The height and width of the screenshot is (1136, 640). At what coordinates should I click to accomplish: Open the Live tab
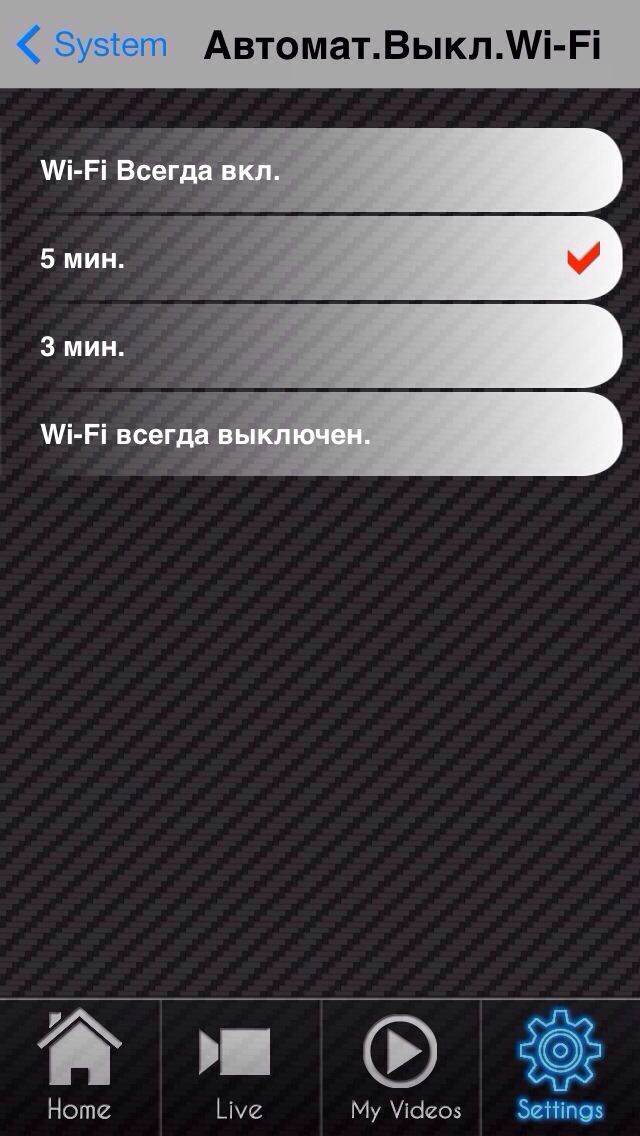(x=240, y=1067)
